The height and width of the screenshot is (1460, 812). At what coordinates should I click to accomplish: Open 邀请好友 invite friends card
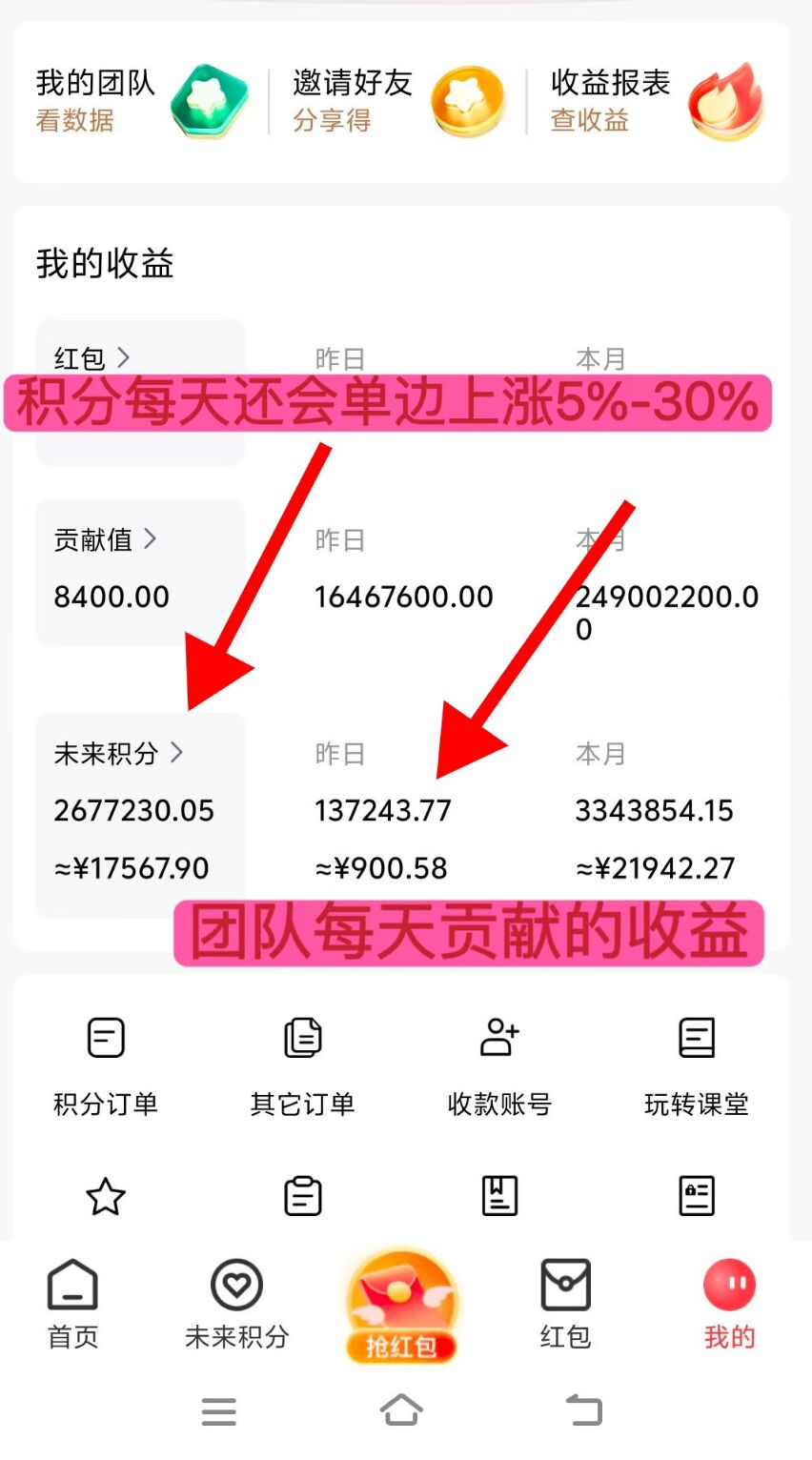tap(399, 101)
